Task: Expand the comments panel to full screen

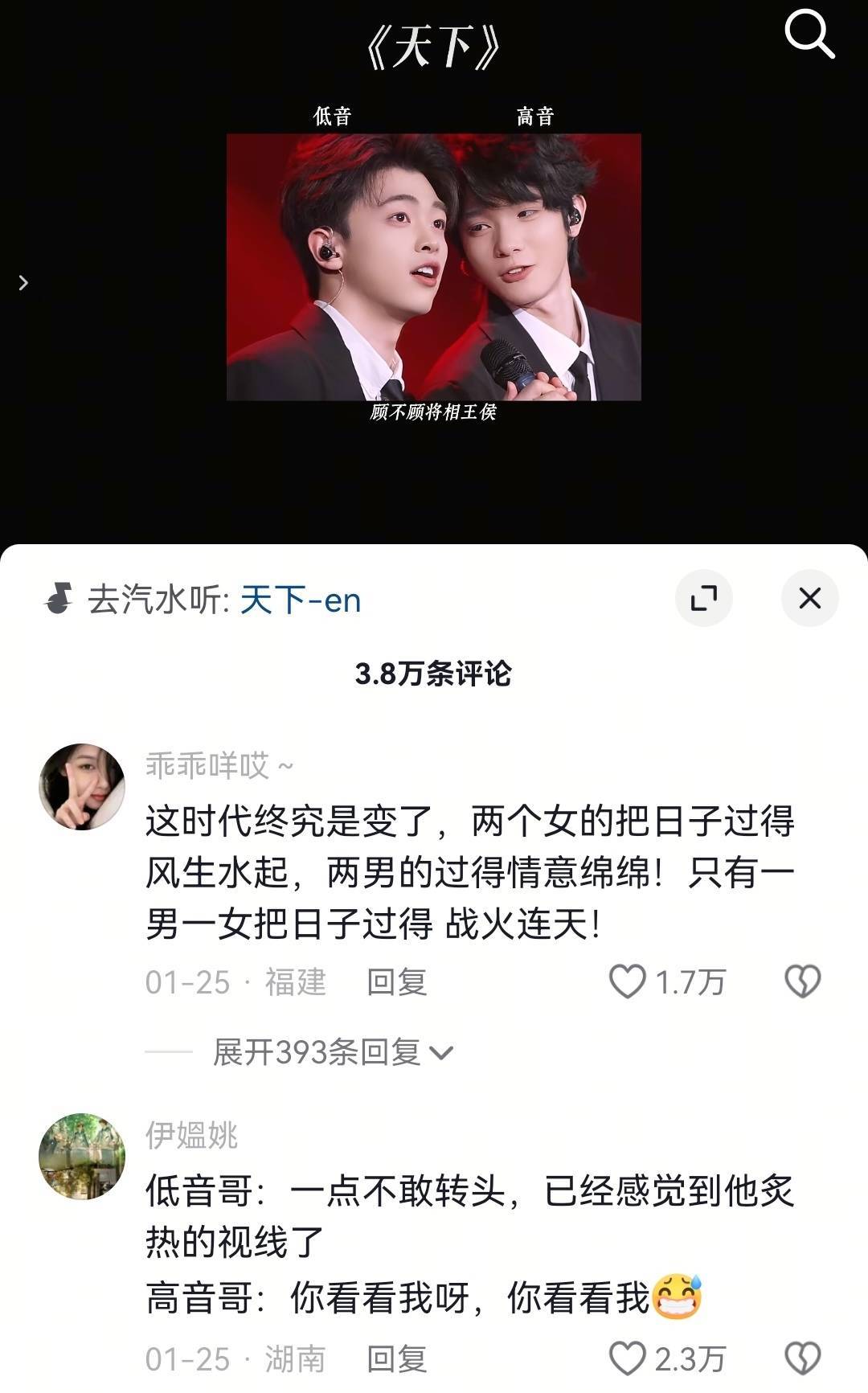Action: tap(704, 598)
